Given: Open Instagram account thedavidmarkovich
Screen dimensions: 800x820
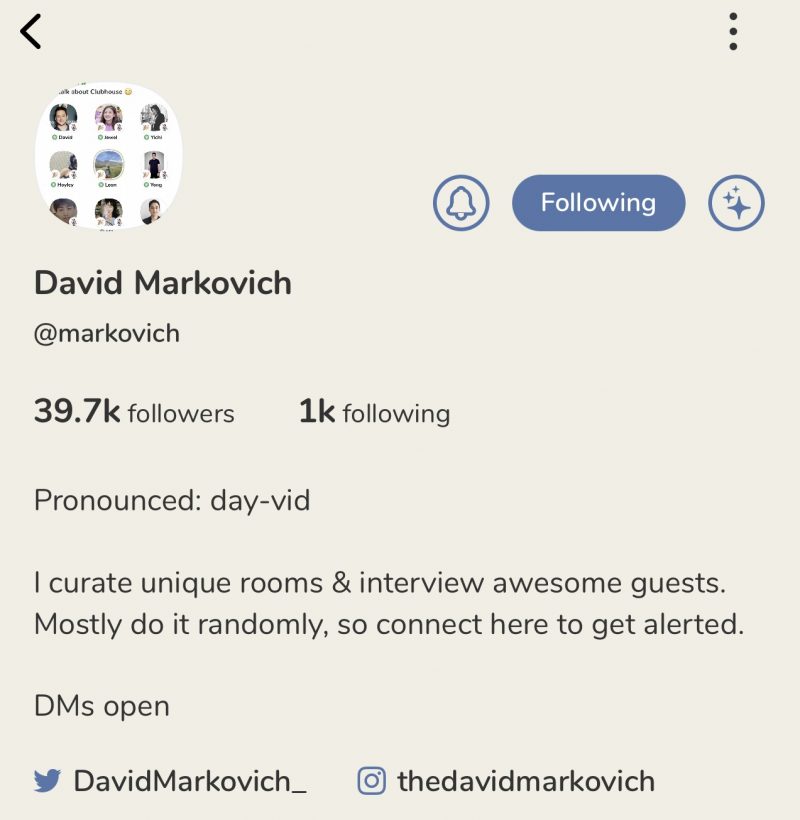Looking at the screenshot, I should [507, 781].
